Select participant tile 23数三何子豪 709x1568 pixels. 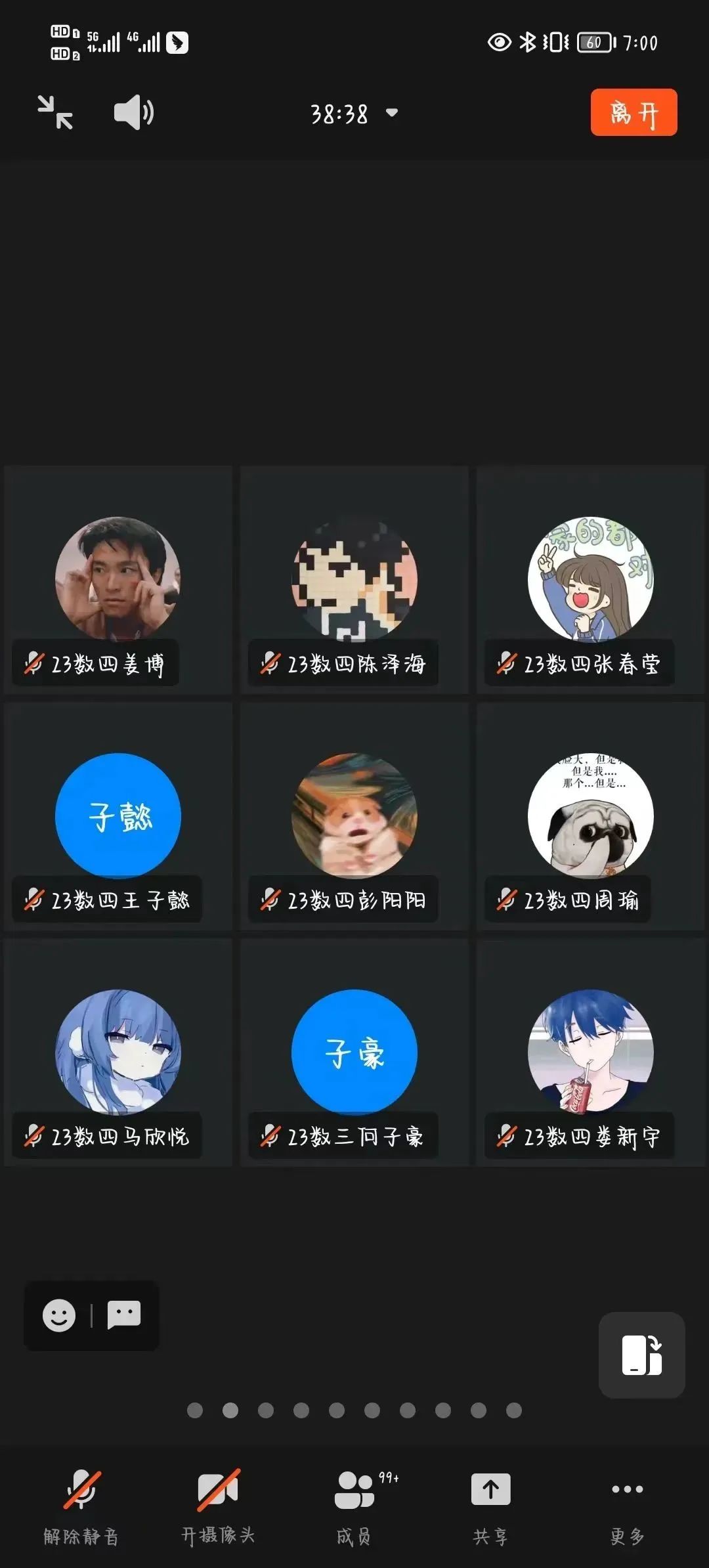pos(354,1053)
